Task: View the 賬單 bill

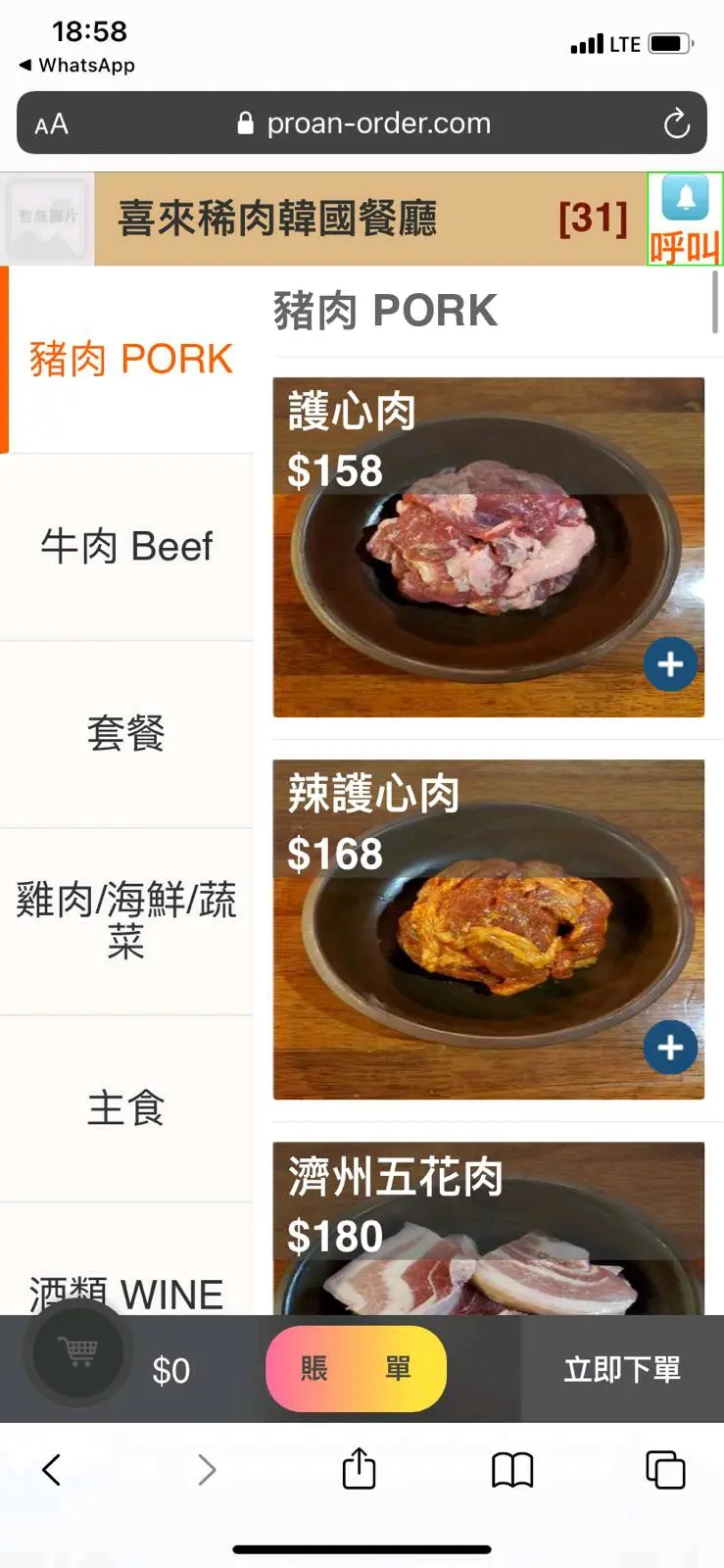Action: (356, 1368)
